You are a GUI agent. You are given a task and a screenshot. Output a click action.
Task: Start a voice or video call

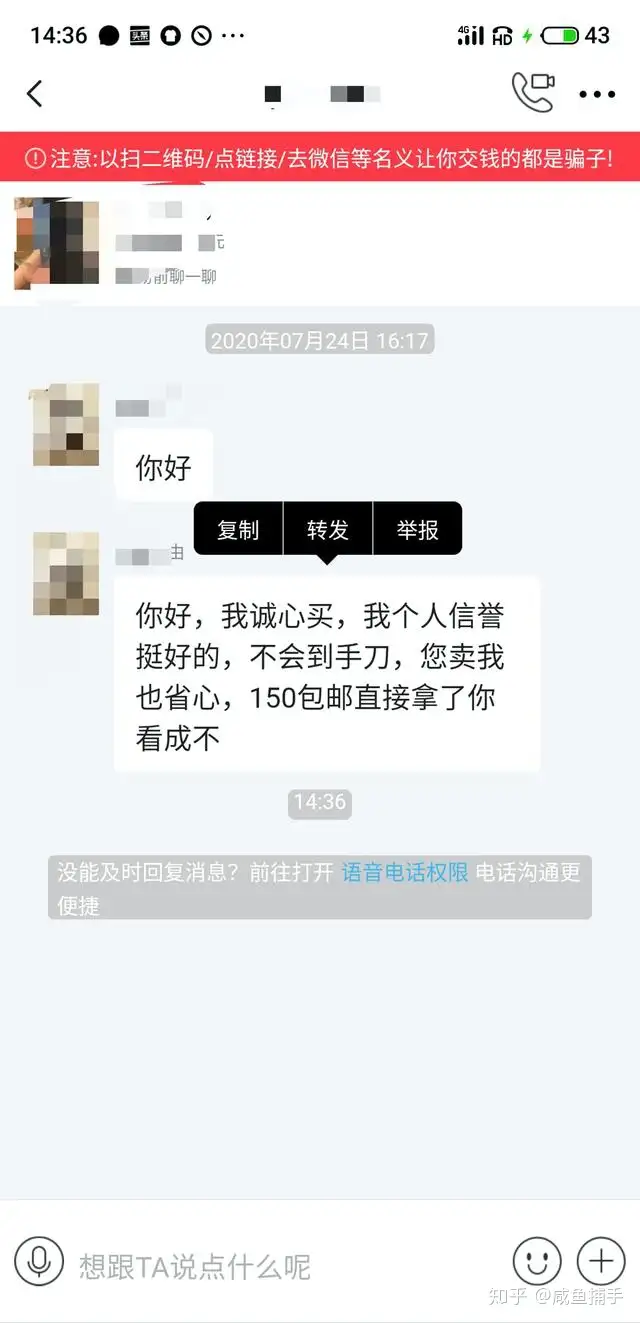coord(532,93)
